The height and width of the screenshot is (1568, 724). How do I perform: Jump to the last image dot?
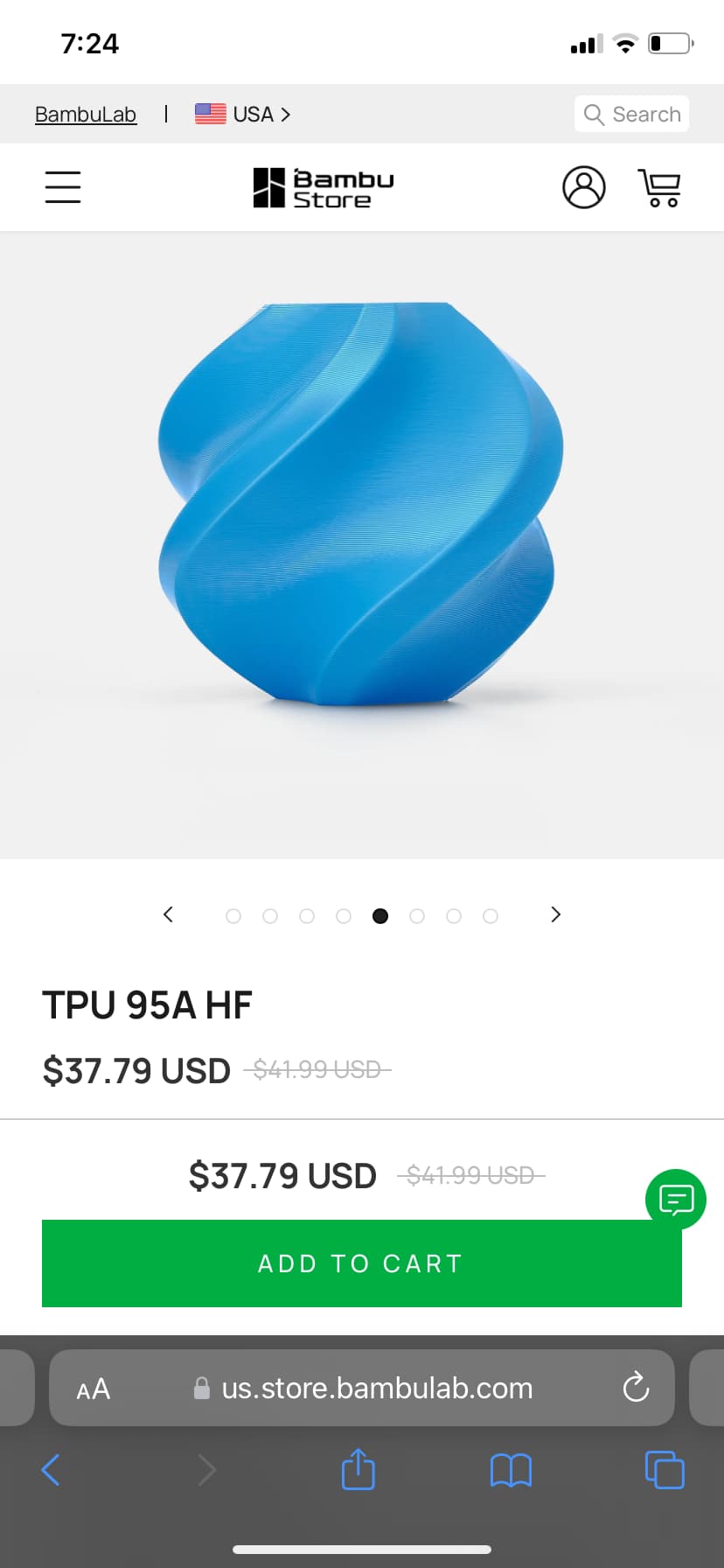[x=491, y=916]
